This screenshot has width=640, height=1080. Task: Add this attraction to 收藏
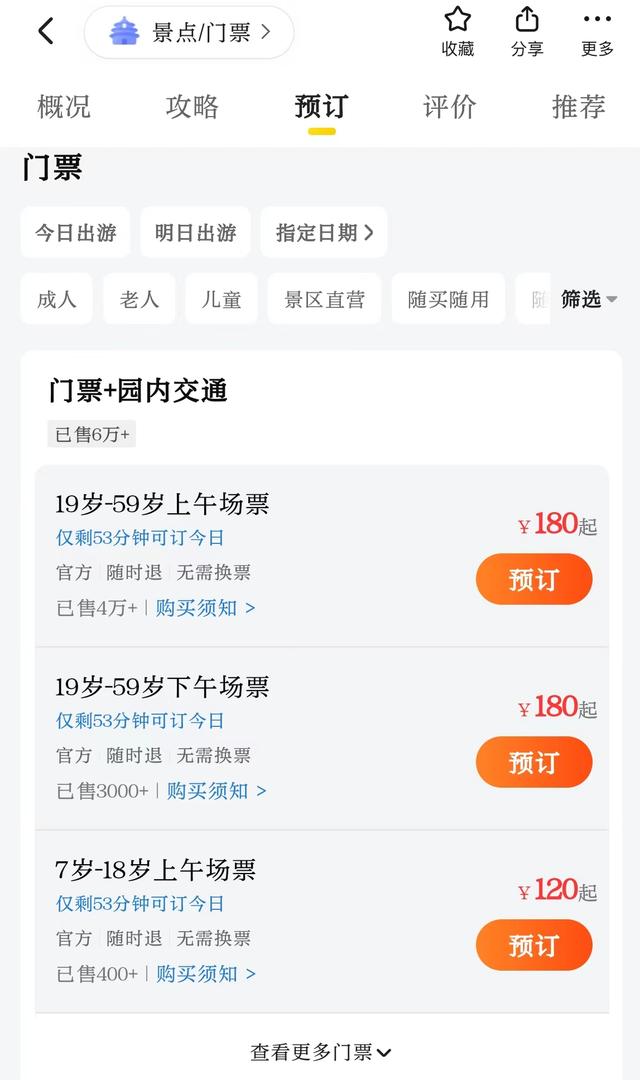458,32
